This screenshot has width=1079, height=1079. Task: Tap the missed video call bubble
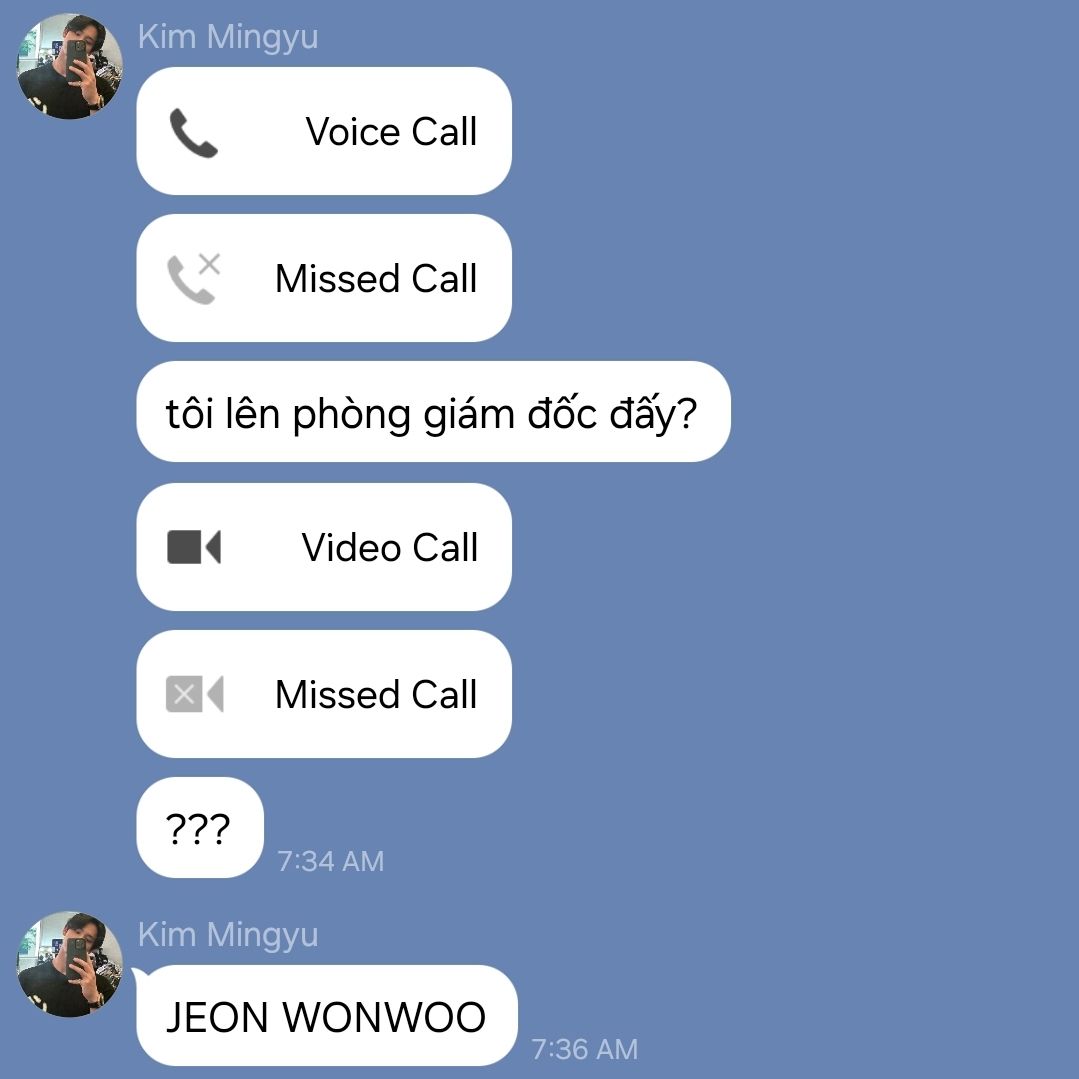point(323,694)
